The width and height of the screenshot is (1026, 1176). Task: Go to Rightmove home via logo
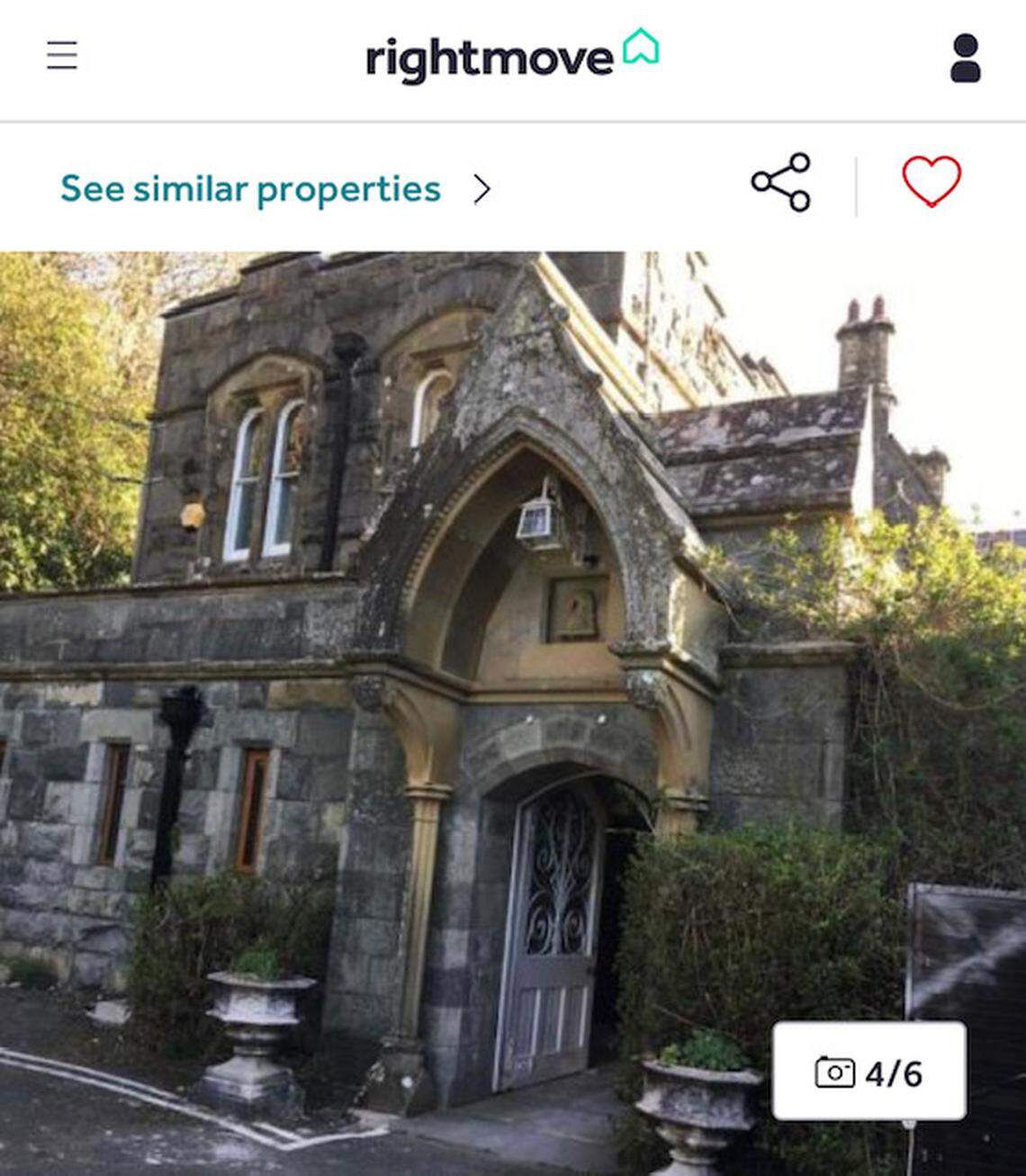click(x=511, y=56)
